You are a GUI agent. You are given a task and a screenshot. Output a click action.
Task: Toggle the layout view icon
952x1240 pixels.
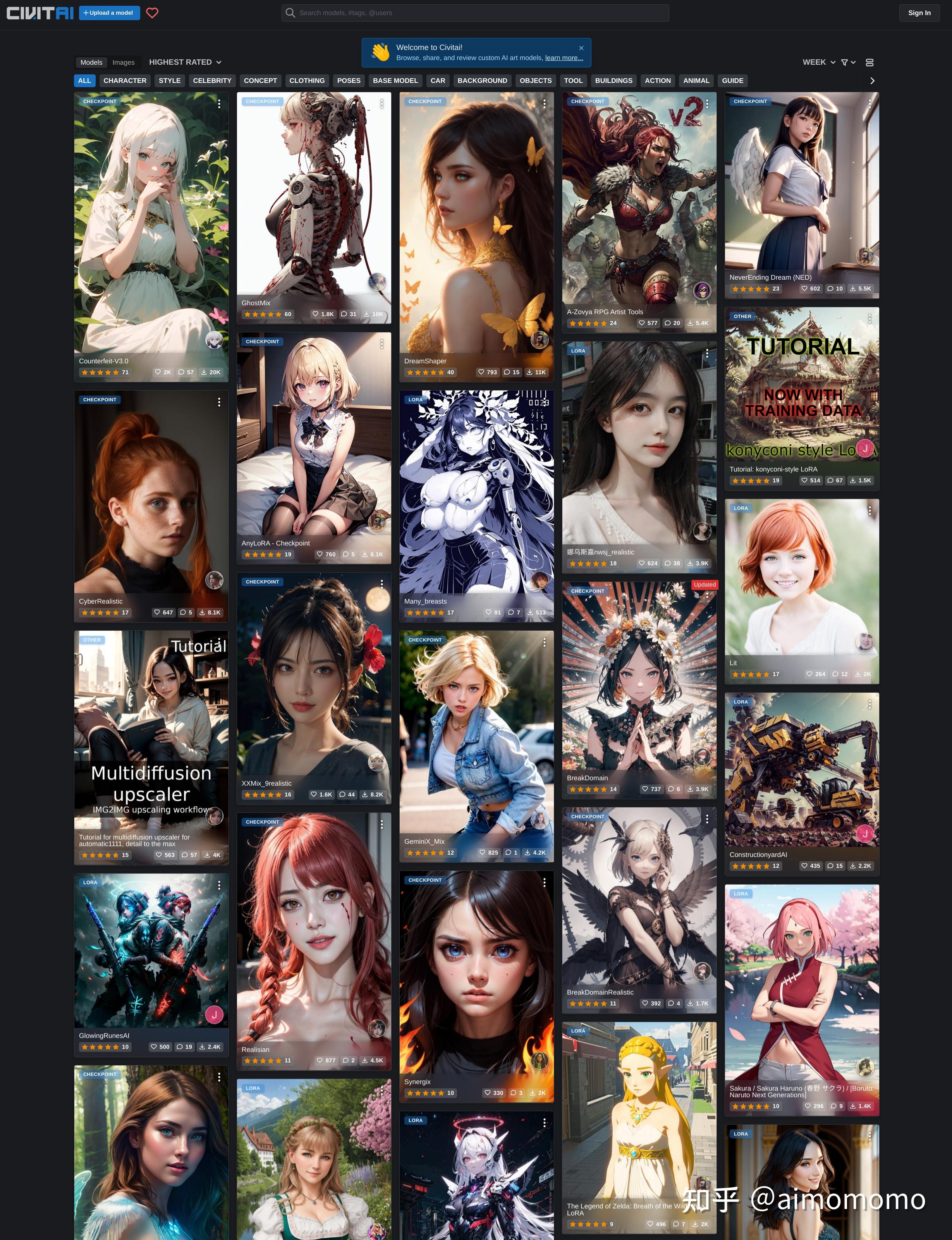(x=869, y=62)
